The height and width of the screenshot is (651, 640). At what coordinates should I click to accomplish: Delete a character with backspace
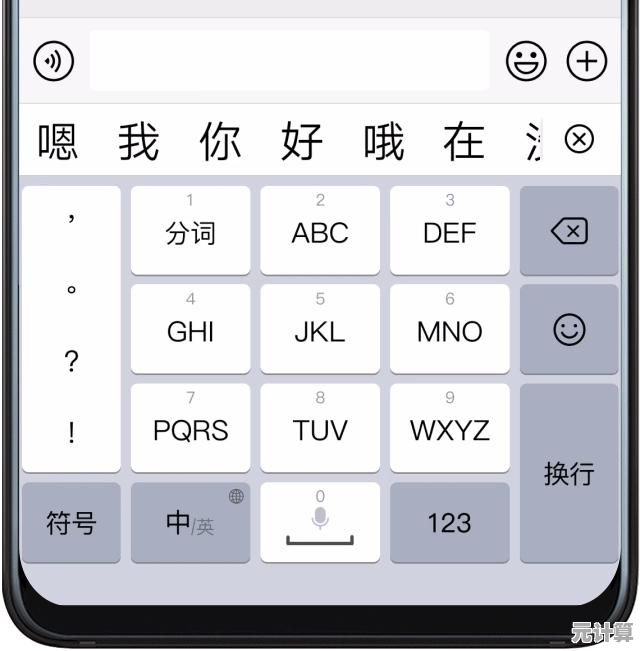point(569,232)
